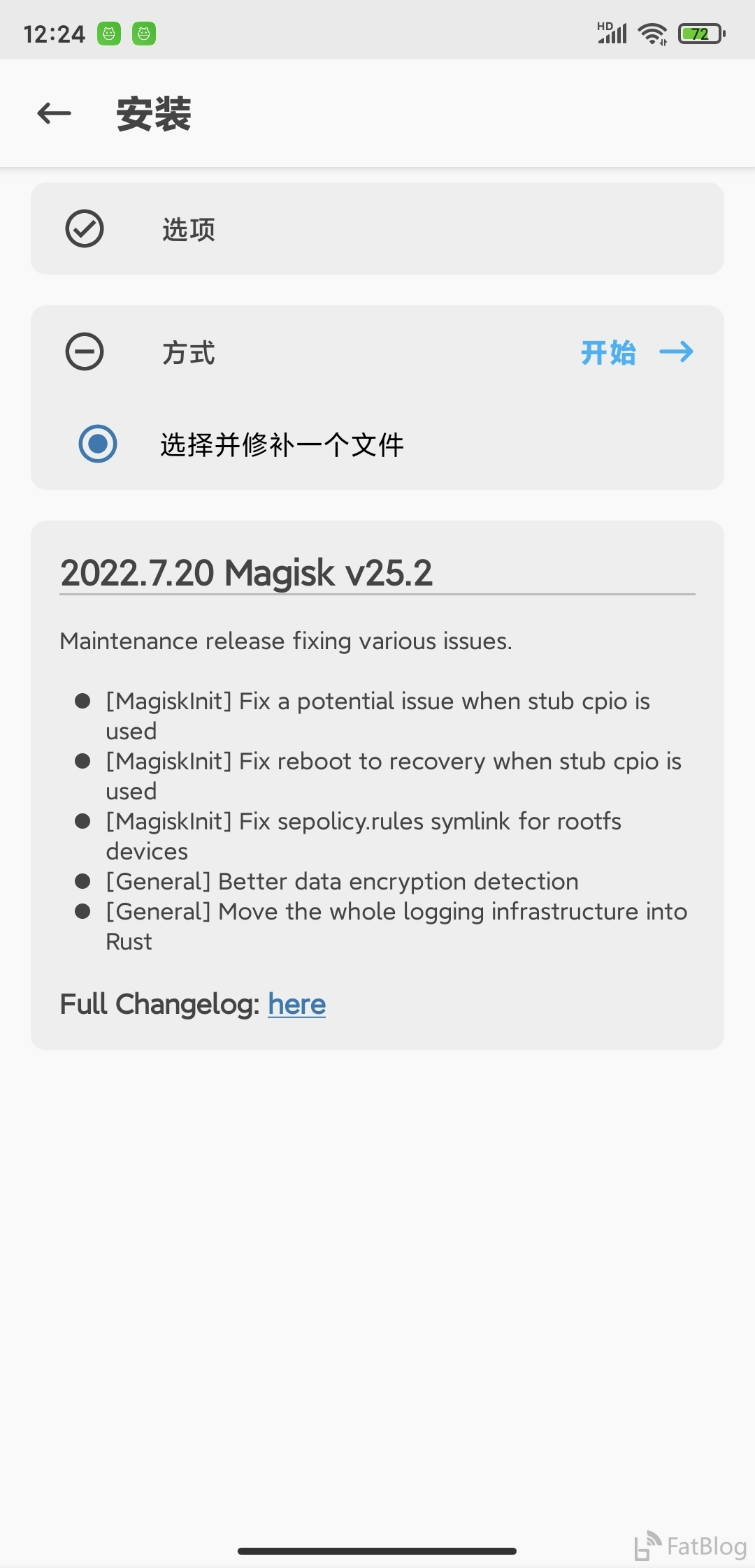
Task: Go back from the 安装 screen
Action: click(x=54, y=113)
